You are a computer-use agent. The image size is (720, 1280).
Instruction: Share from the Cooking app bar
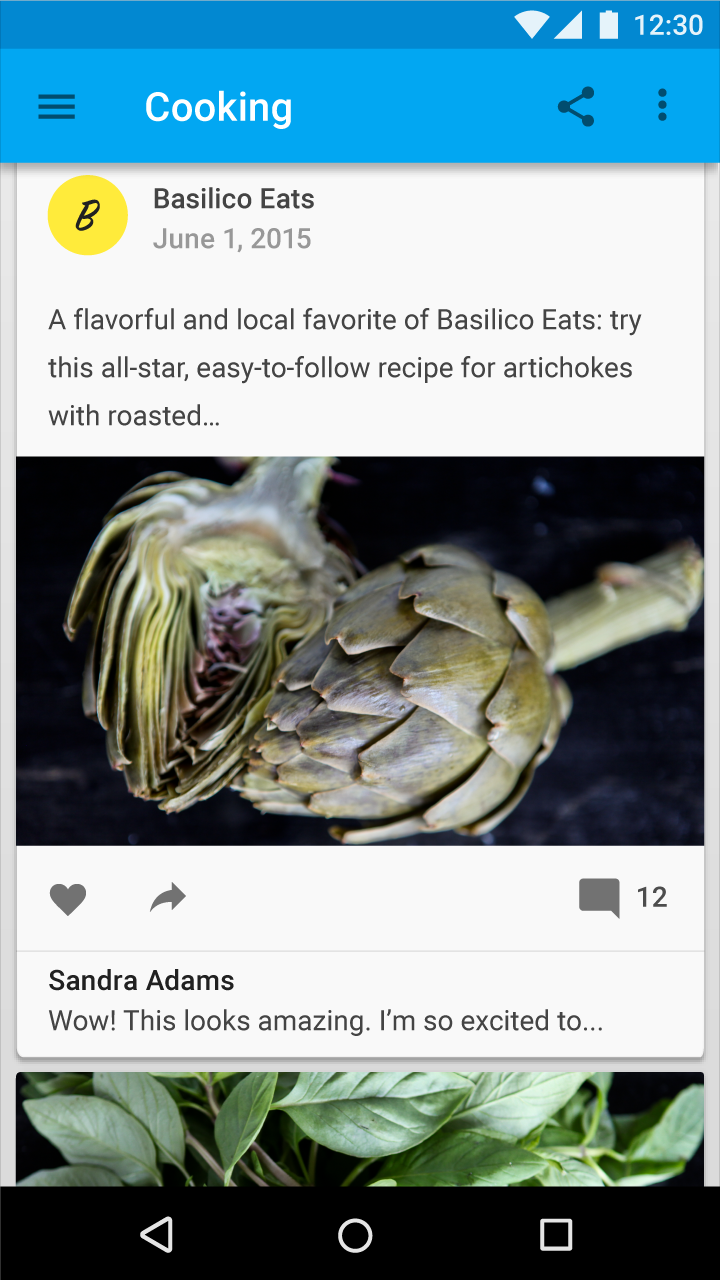576,107
